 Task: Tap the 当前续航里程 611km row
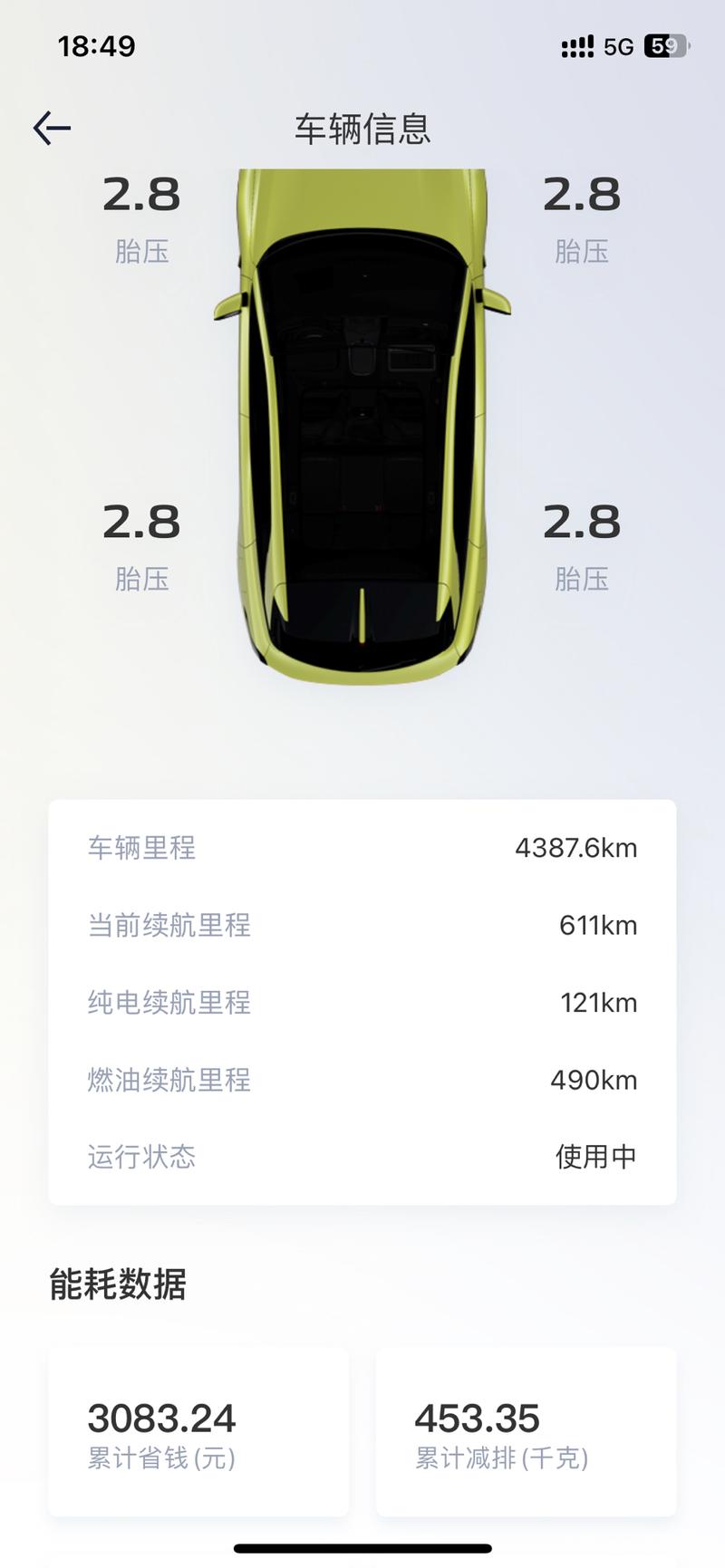[362, 925]
